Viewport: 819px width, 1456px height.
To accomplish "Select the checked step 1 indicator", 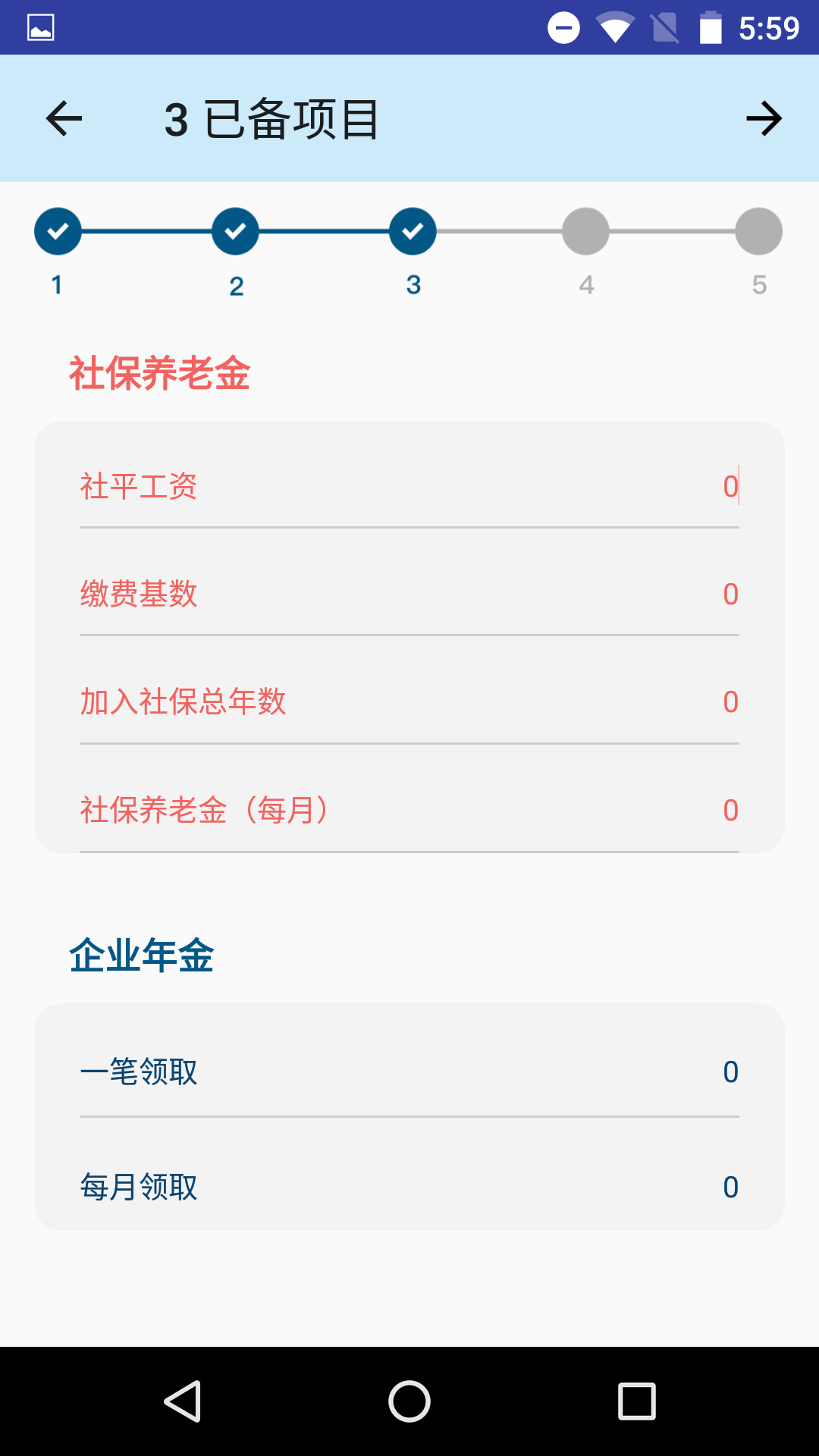I will point(58,231).
